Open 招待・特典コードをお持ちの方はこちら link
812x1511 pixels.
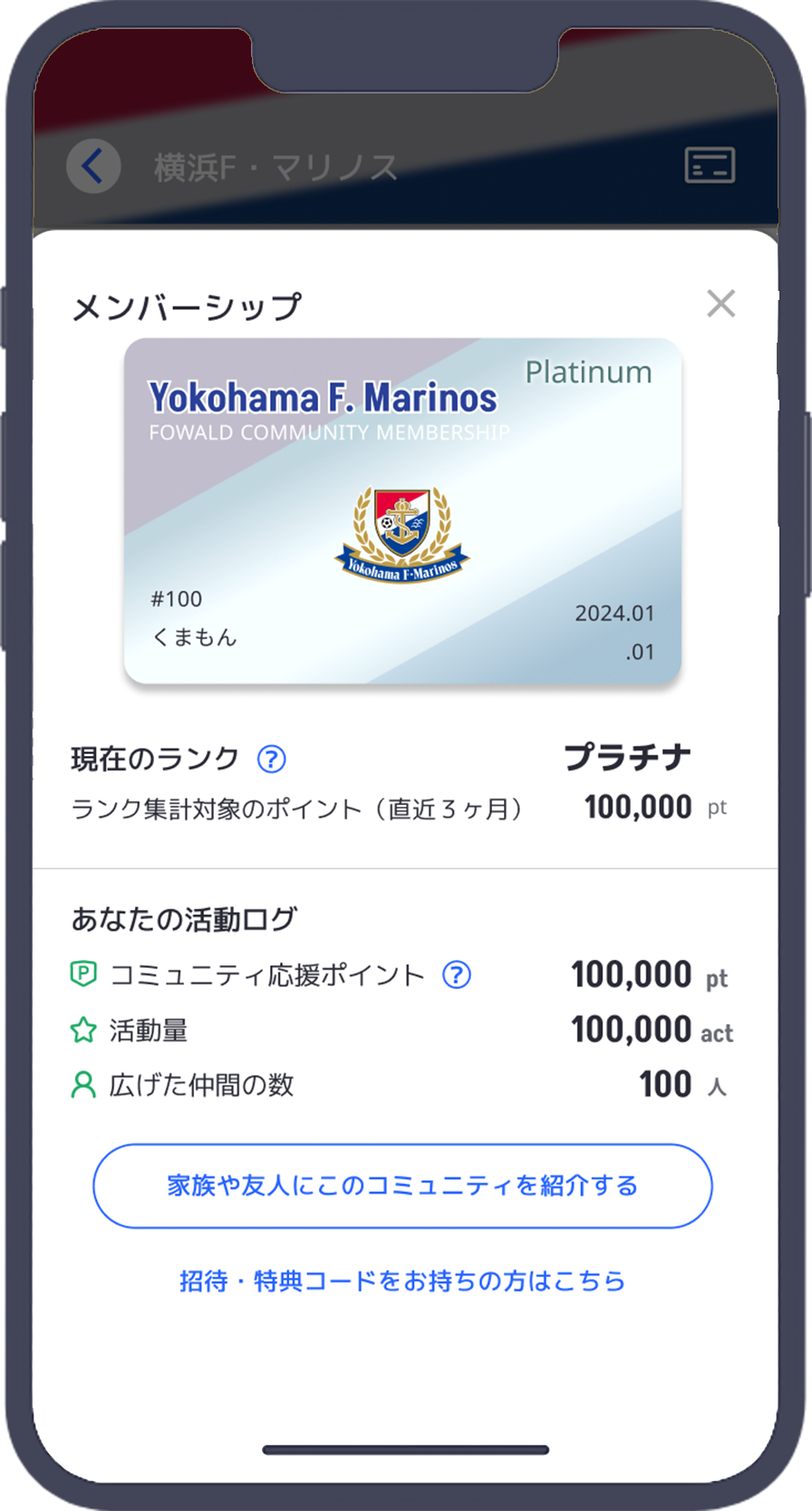402,1281
